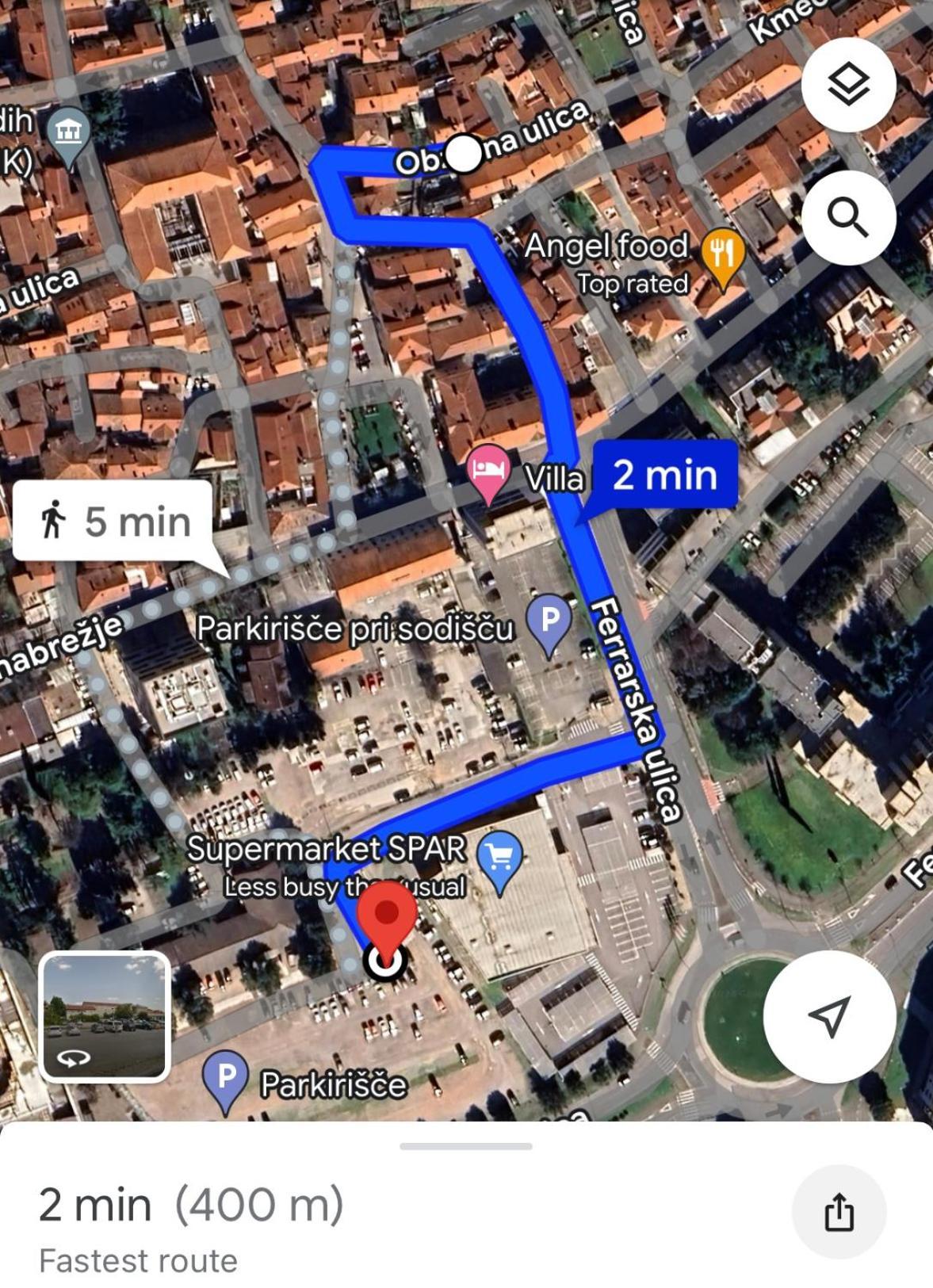Open the Street View thumbnail
933x1288 pixels.
tap(105, 1017)
